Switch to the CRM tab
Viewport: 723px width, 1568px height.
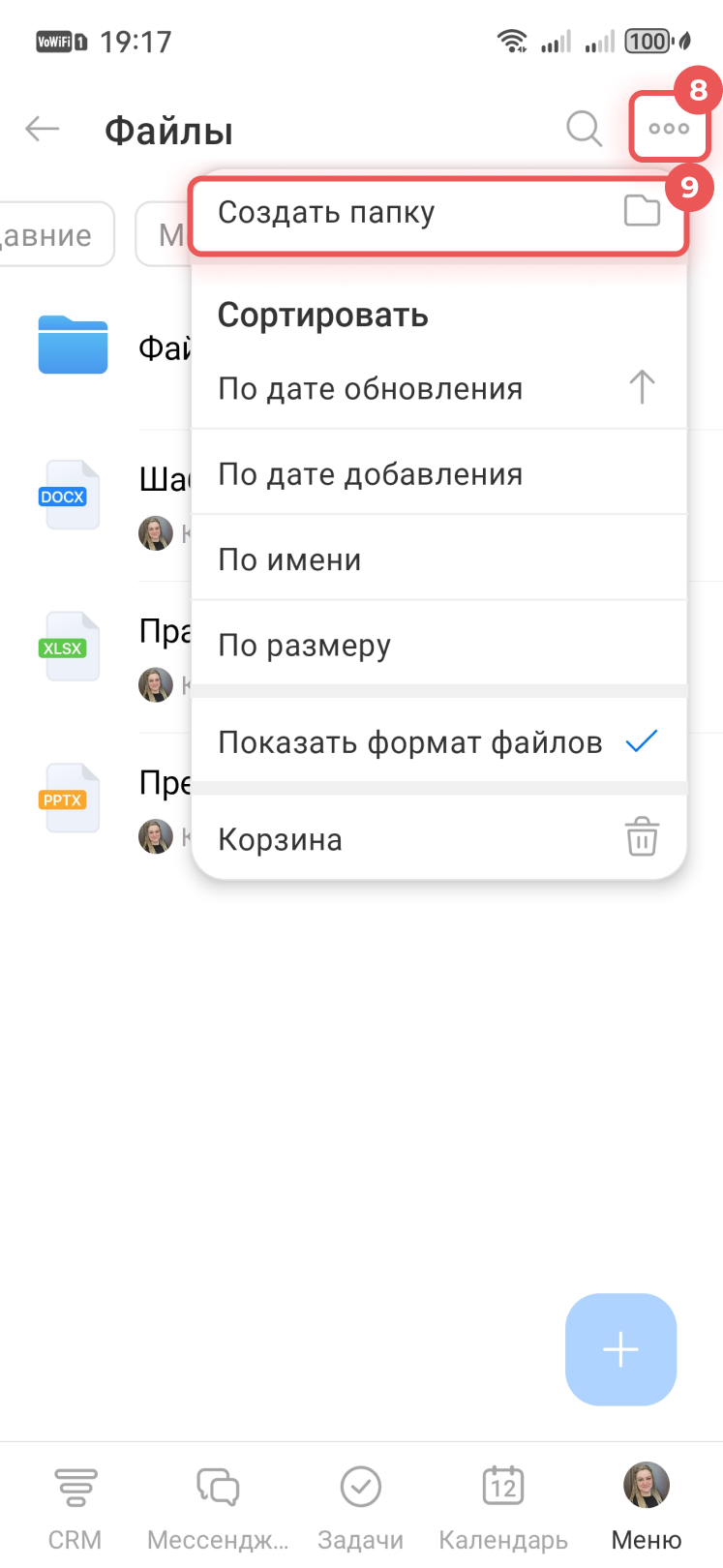pyautogui.click(x=75, y=1505)
